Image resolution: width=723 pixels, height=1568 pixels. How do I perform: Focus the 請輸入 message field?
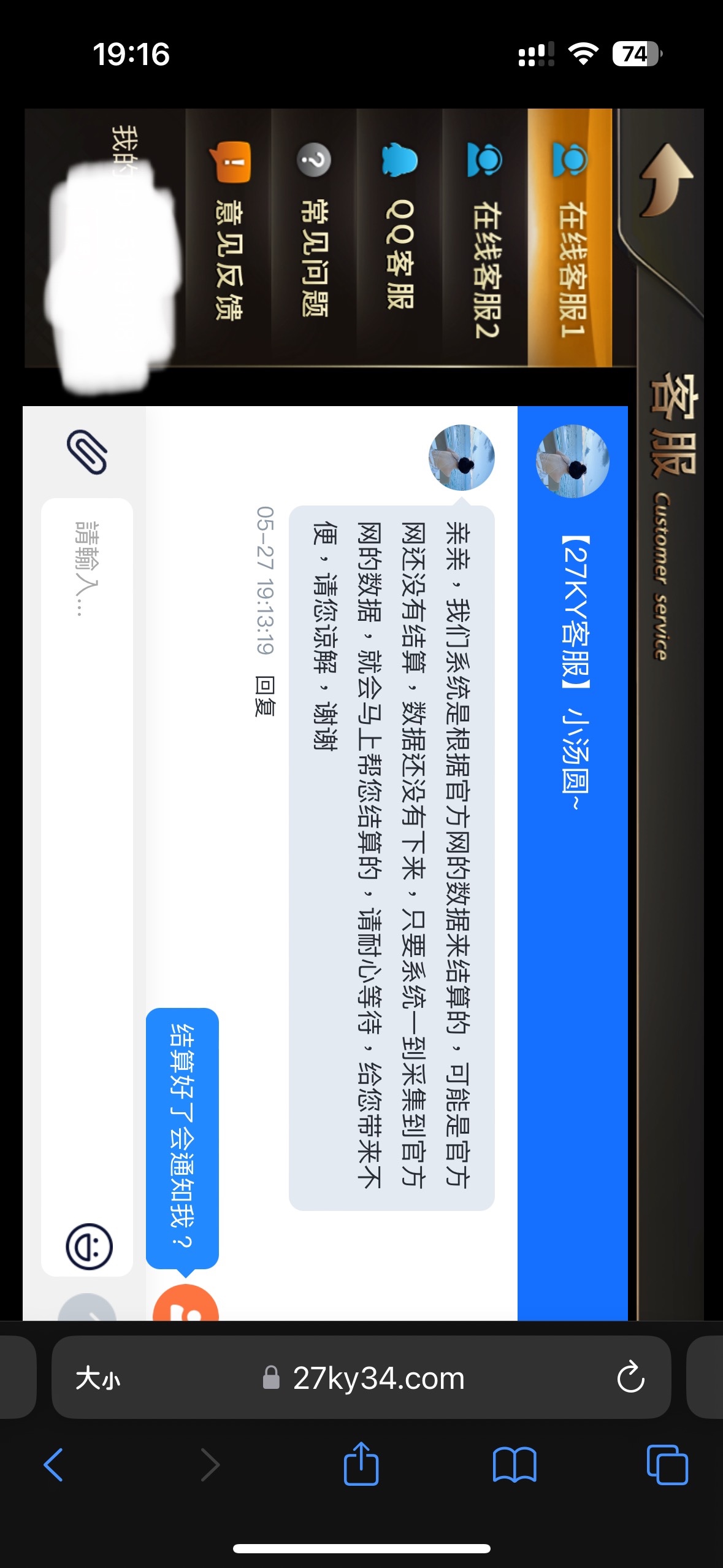coord(87,859)
